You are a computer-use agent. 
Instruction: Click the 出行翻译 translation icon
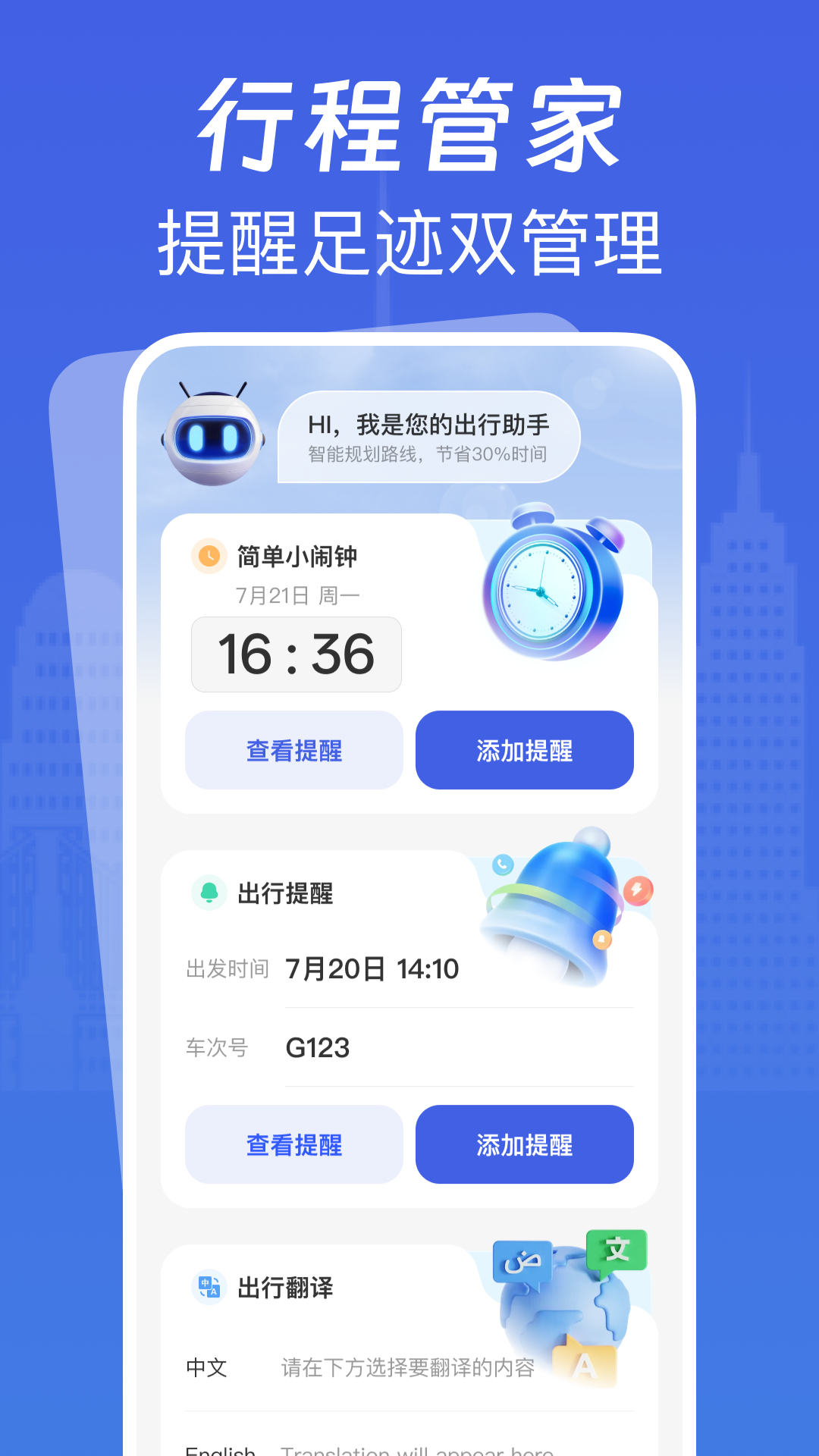pyautogui.click(x=208, y=1287)
